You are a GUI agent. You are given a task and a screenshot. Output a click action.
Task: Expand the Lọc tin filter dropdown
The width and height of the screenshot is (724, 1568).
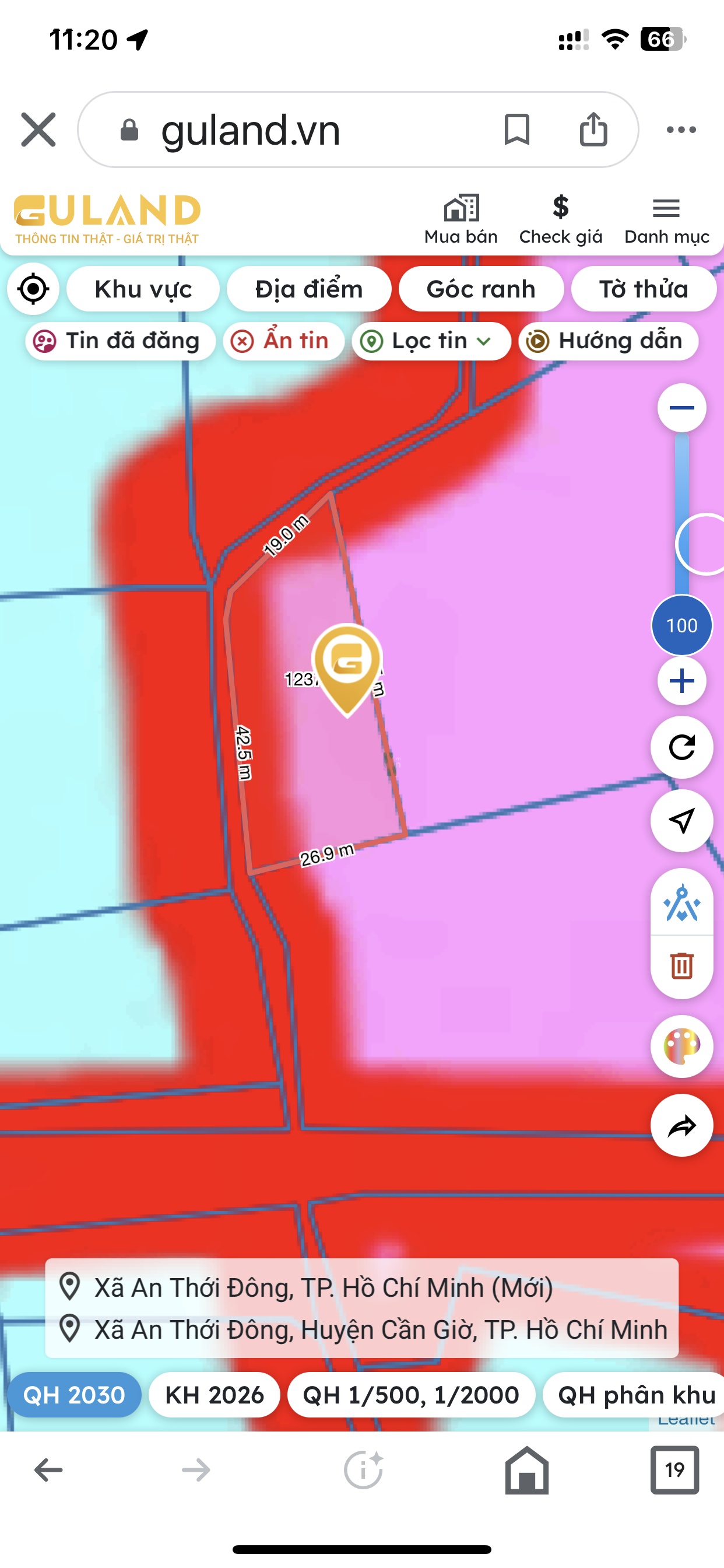(431, 341)
